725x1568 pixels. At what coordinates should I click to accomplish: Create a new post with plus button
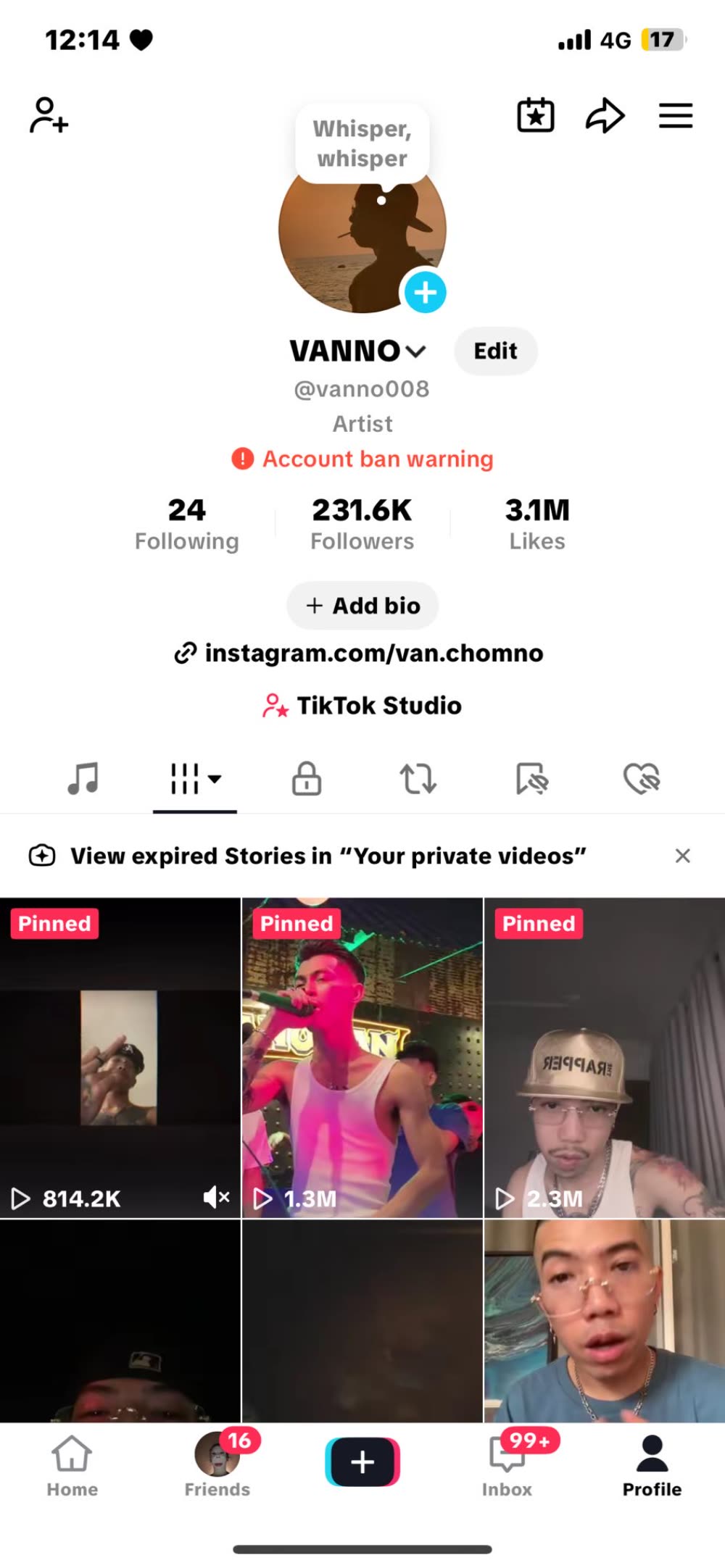click(362, 1462)
